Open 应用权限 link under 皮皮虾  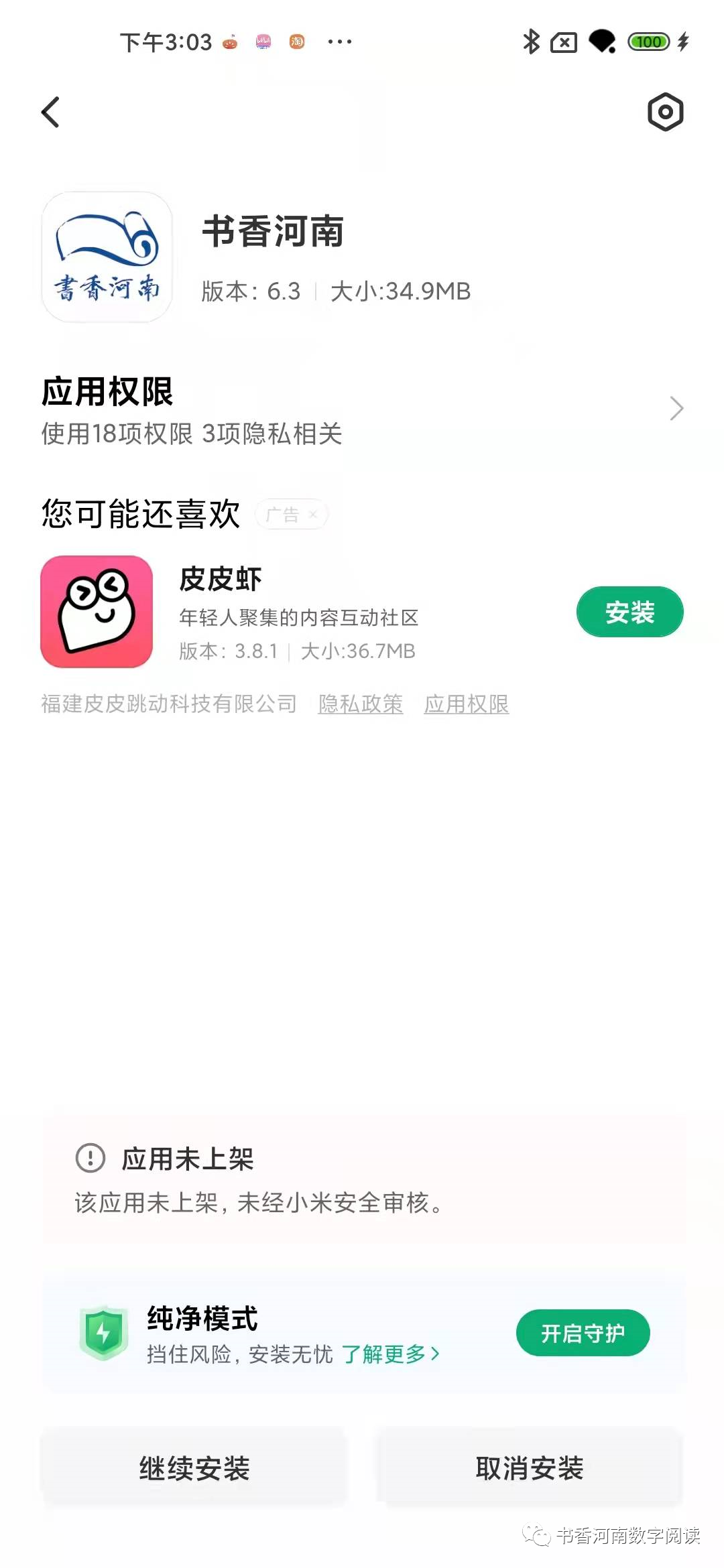(467, 704)
